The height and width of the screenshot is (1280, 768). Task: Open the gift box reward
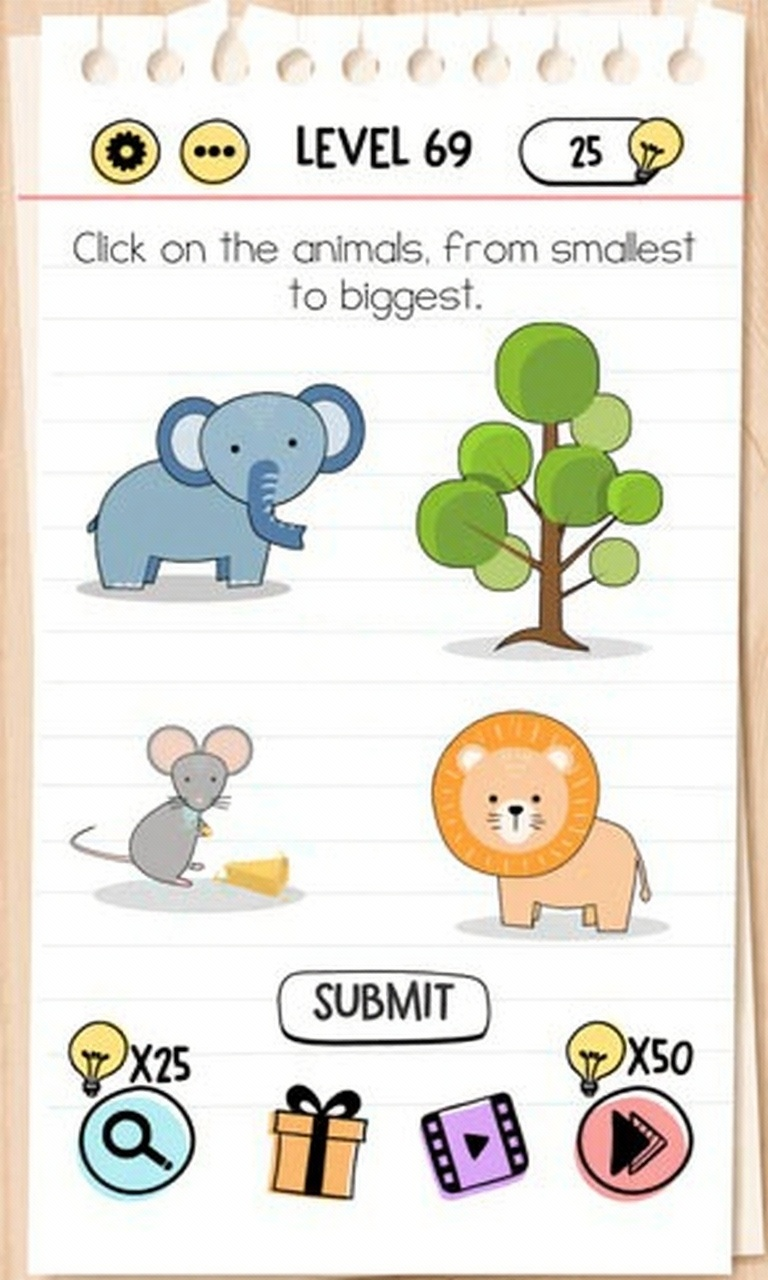point(318,1142)
